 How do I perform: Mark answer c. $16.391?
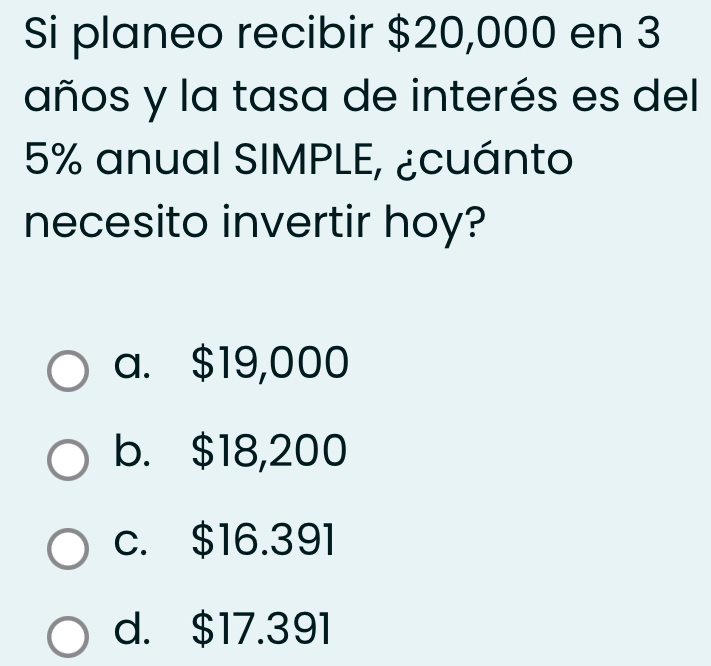[x=68, y=548]
